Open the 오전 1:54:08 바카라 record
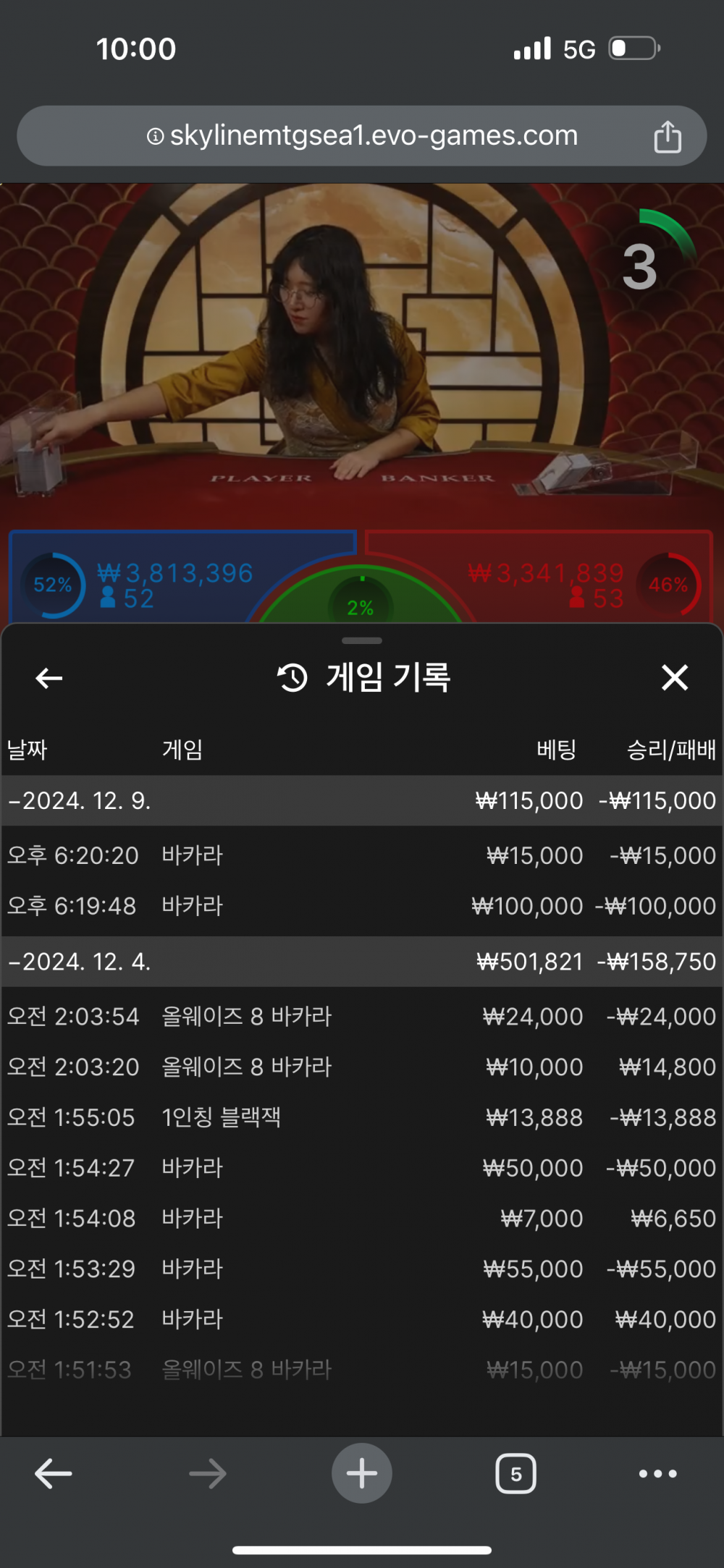Screen dimensions: 724x1568 (x=362, y=1219)
